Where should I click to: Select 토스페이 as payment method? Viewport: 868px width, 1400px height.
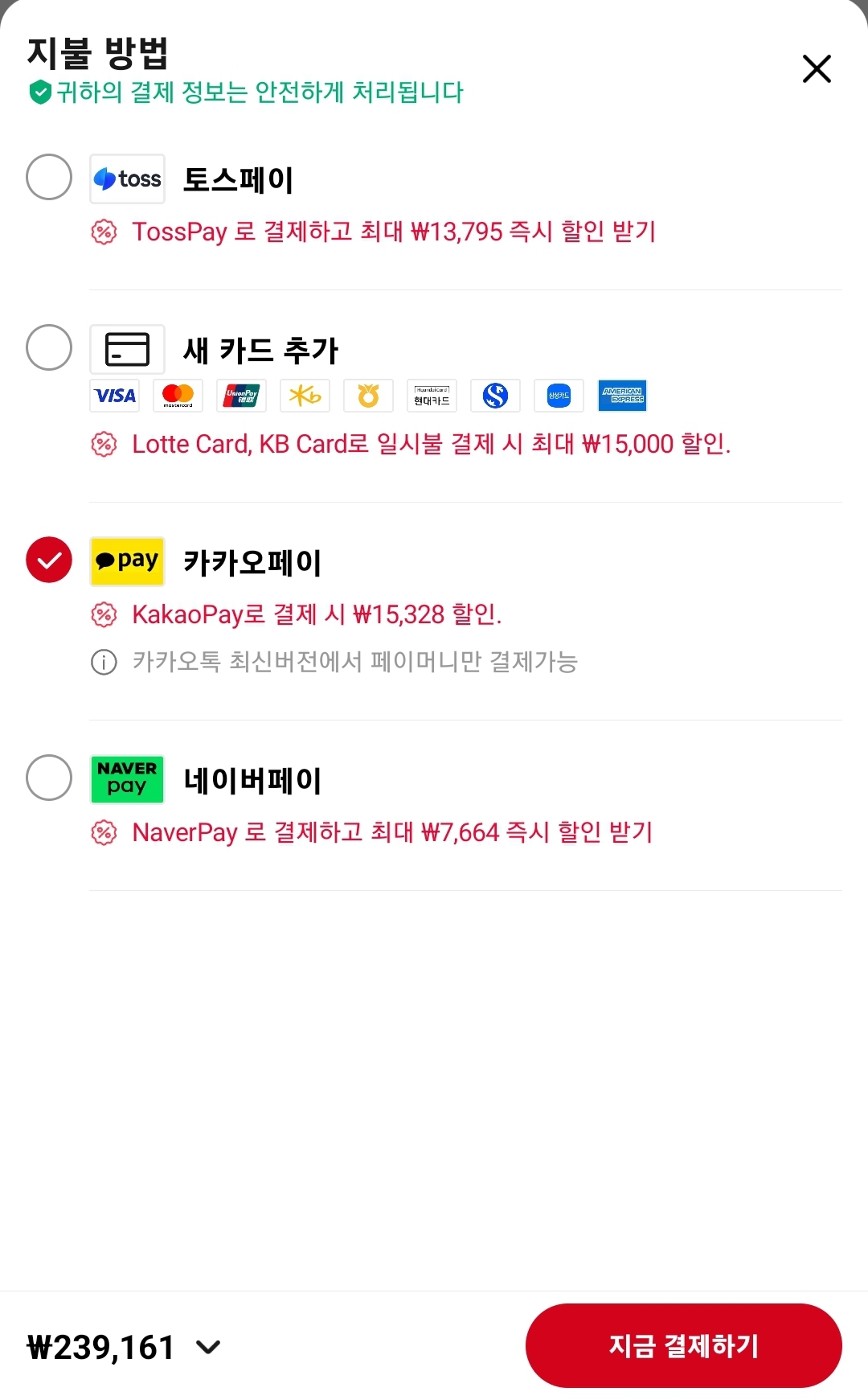point(49,177)
